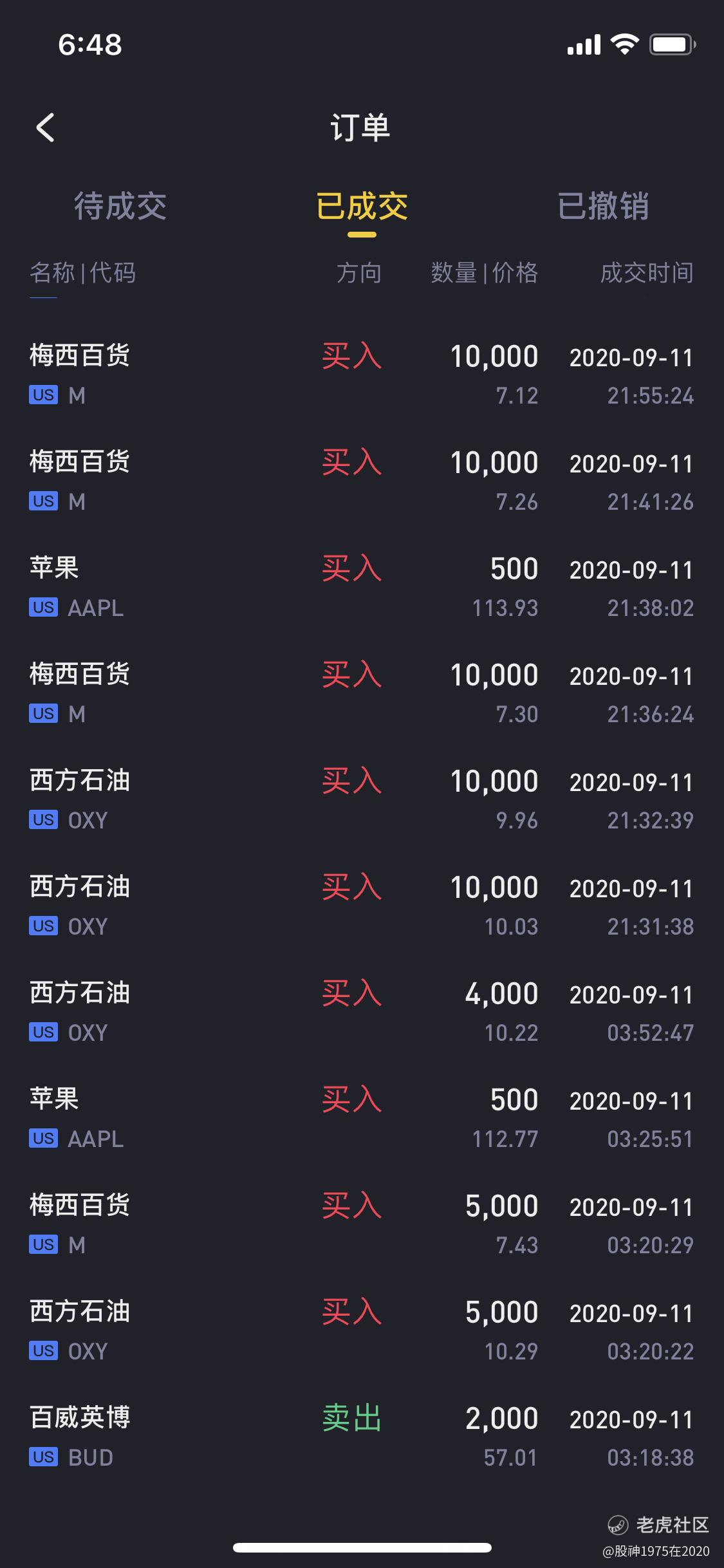The width and height of the screenshot is (724, 1568).
Task: Open the 苹果 AAPL order priced 112.77
Action: click(362, 1118)
